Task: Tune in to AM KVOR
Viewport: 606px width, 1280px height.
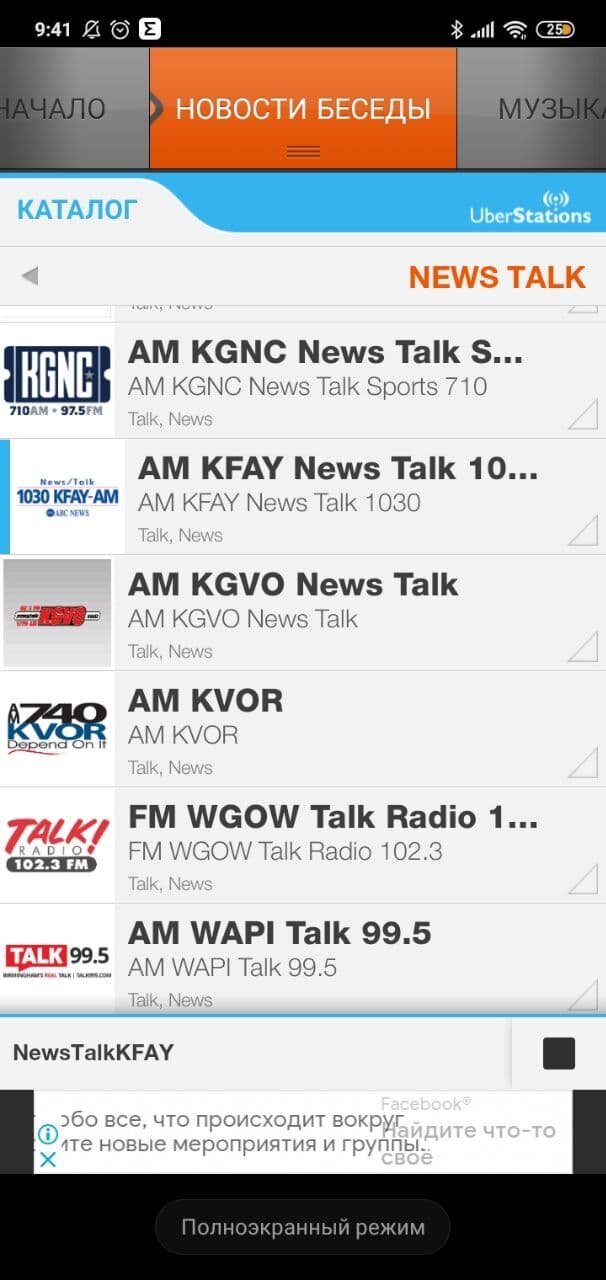Action: pyautogui.click(x=303, y=729)
